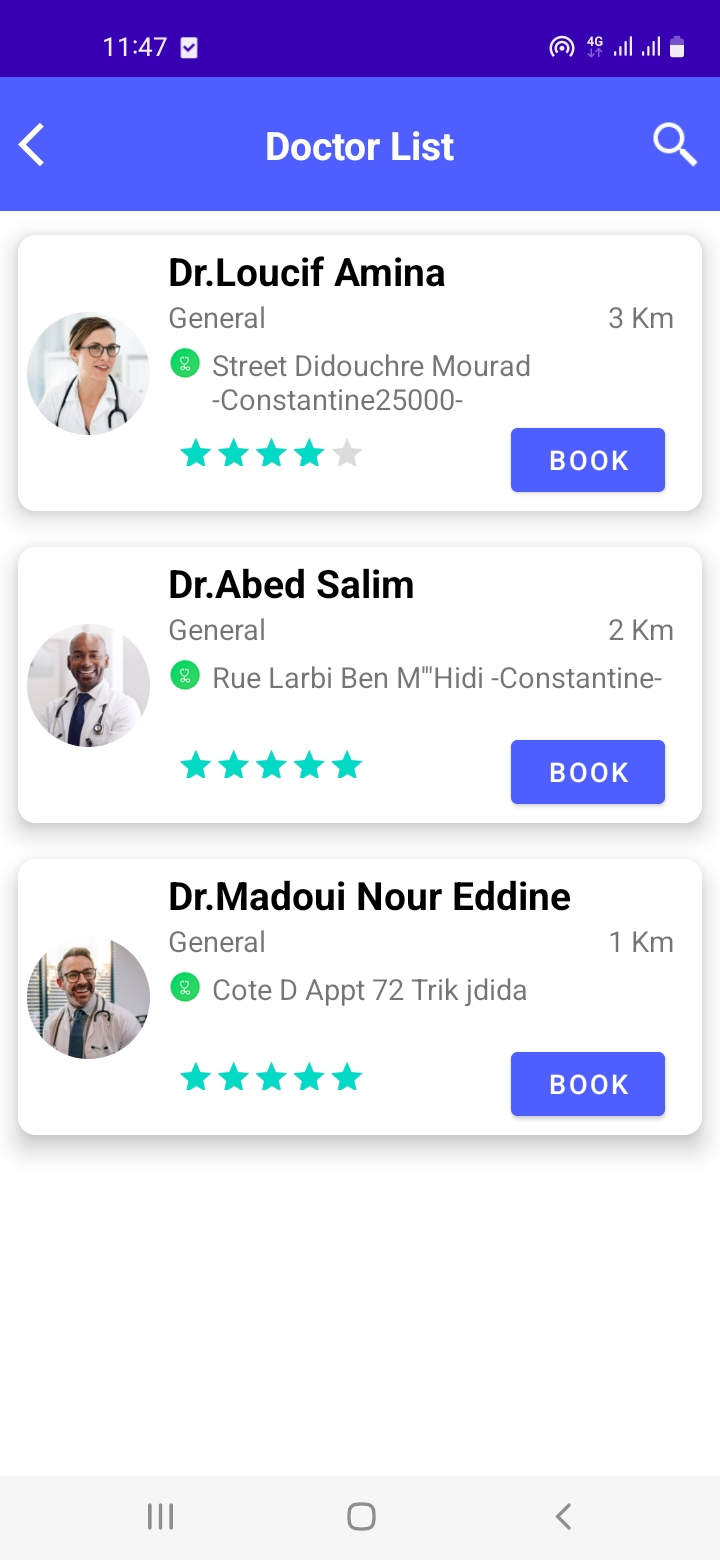Book an appointment with Dr.Madoui Nour Eddine
The image size is (720, 1560).
point(587,1084)
